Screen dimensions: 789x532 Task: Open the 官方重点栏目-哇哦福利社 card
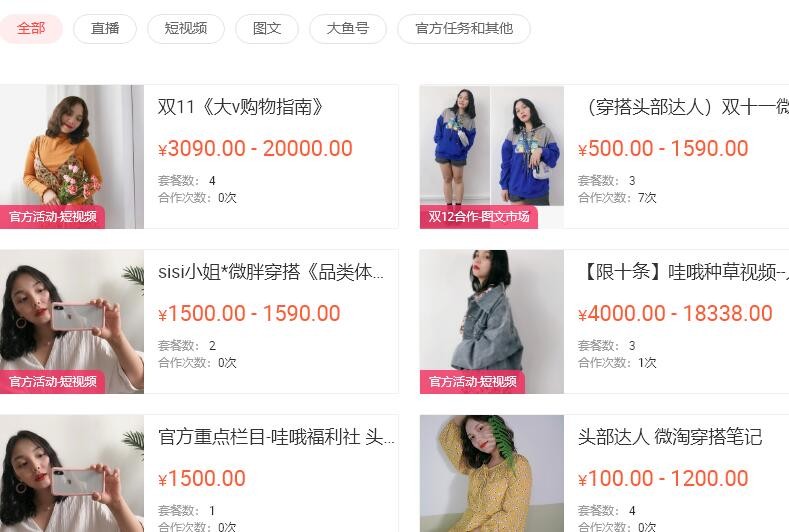pos(276,437)
